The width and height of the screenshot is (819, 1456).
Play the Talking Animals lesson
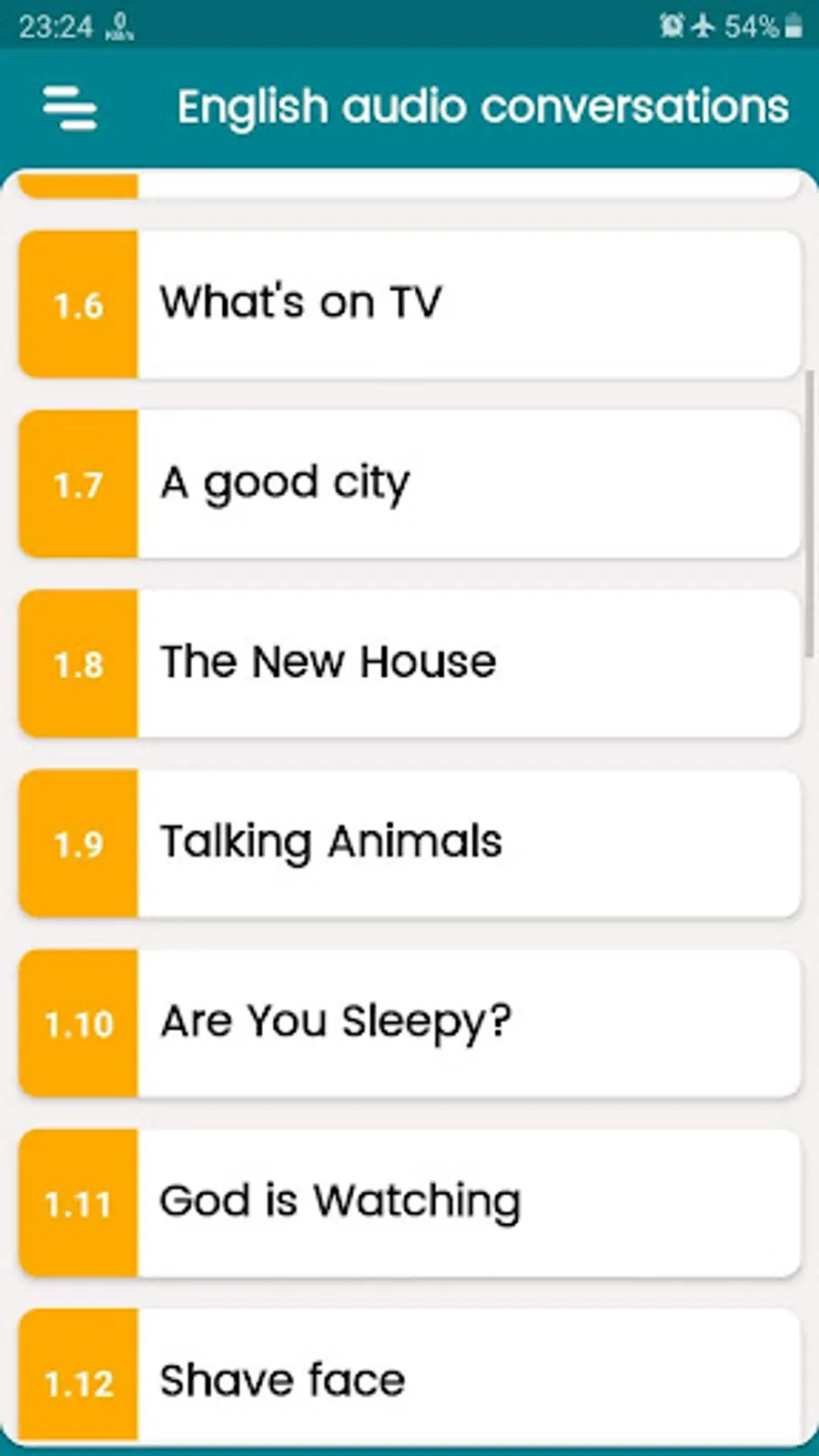[409, 843]
